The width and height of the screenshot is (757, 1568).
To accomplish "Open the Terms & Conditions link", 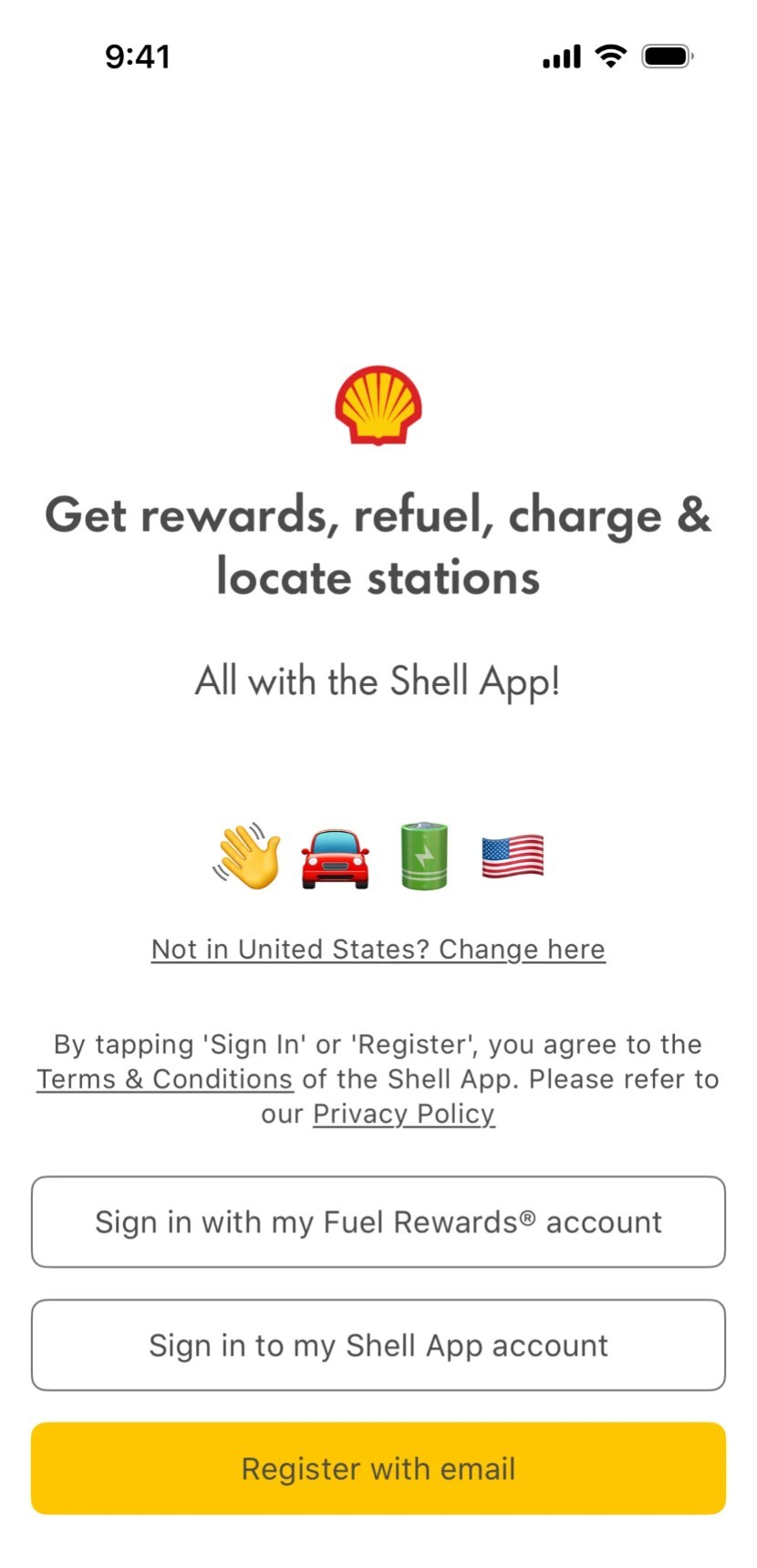I will tap(164, 1079).
